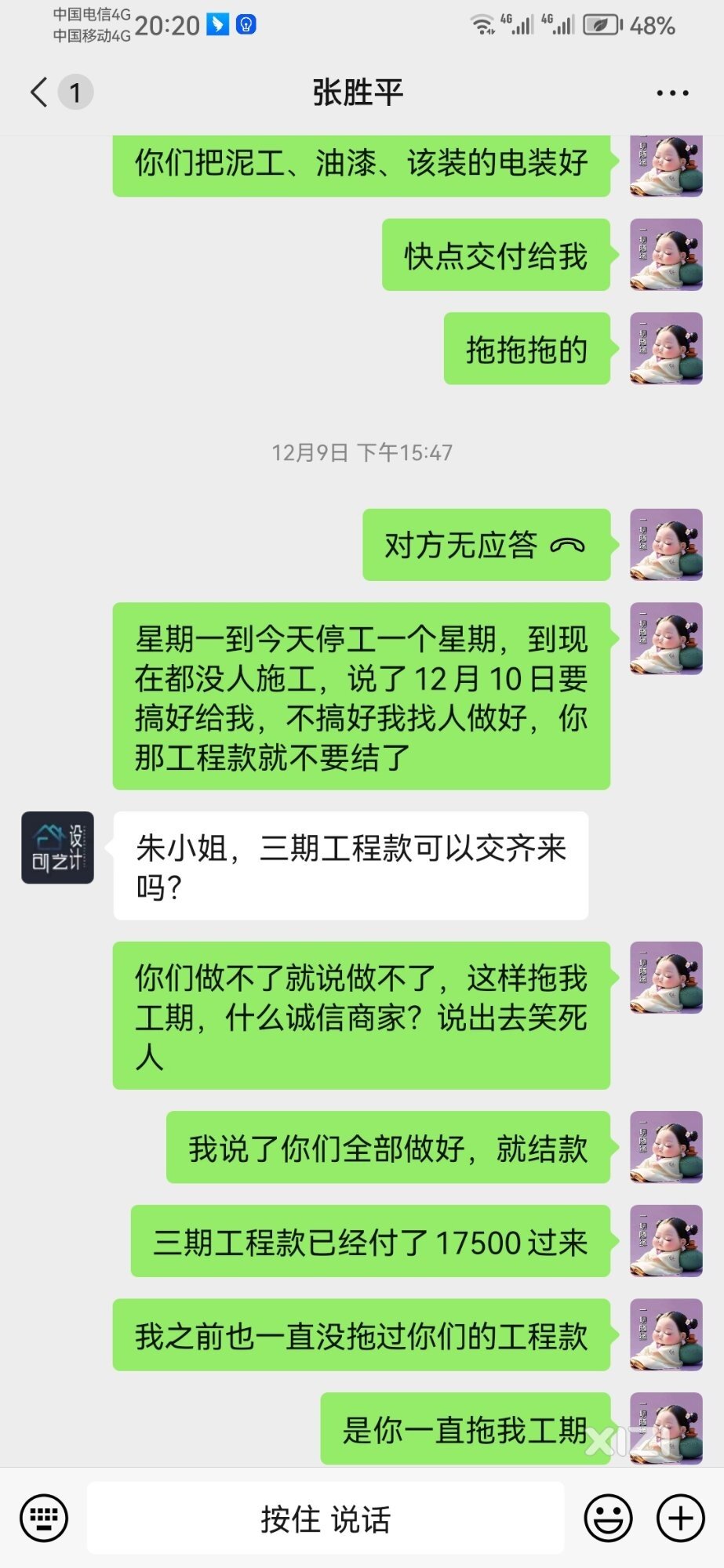Call back via 对方无应答 message
Screen dimensions: 724x1568
(x=486, y=545)
